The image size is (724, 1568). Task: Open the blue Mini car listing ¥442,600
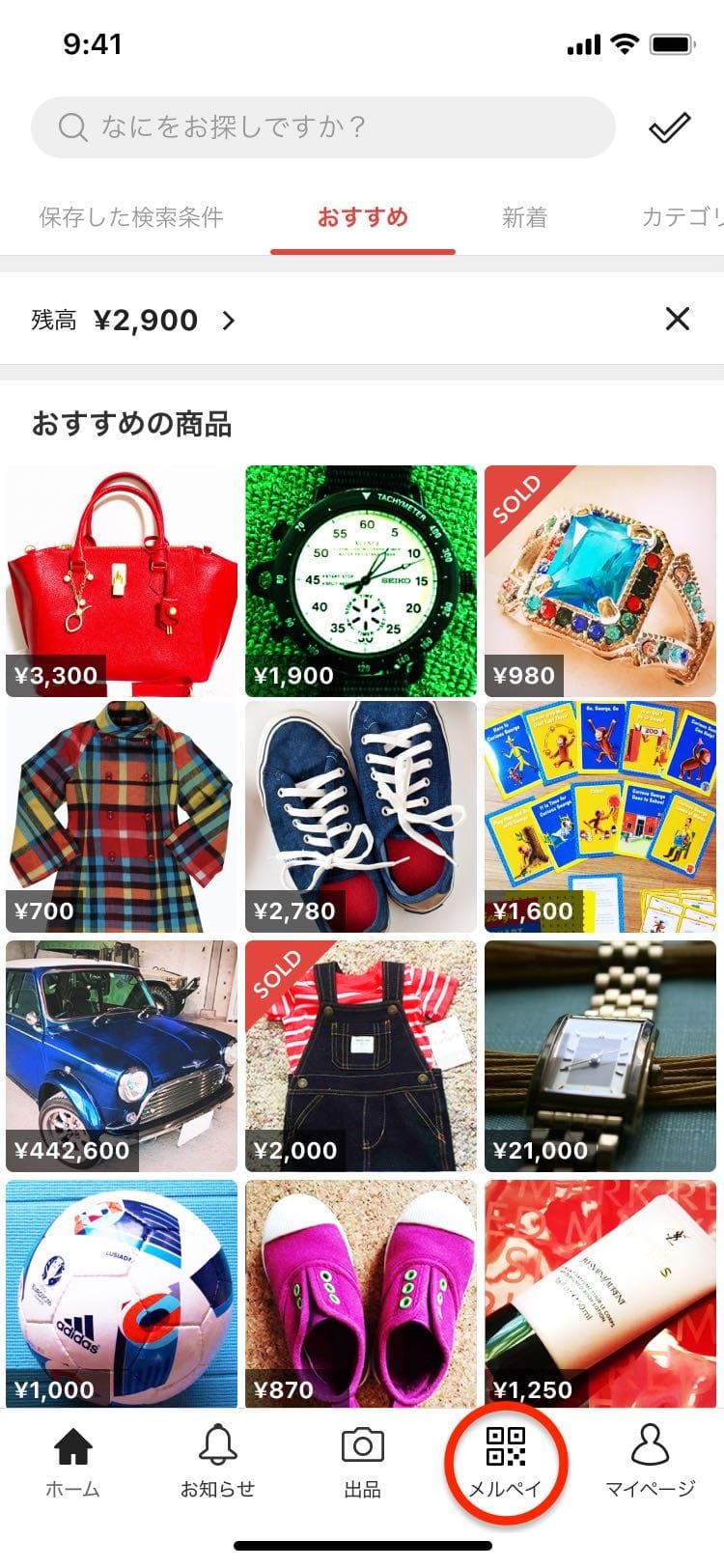coord(122,1056)
